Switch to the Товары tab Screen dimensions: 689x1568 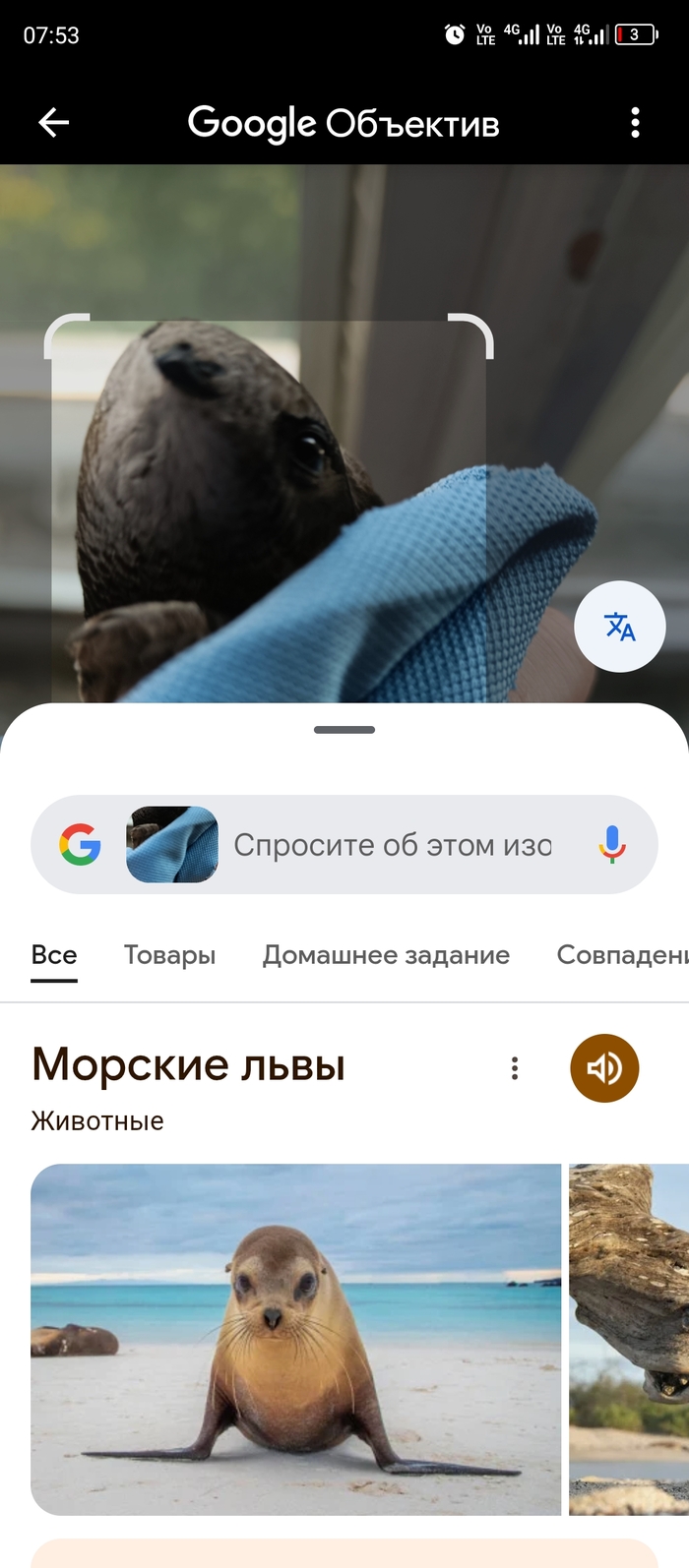pos(169,955)
